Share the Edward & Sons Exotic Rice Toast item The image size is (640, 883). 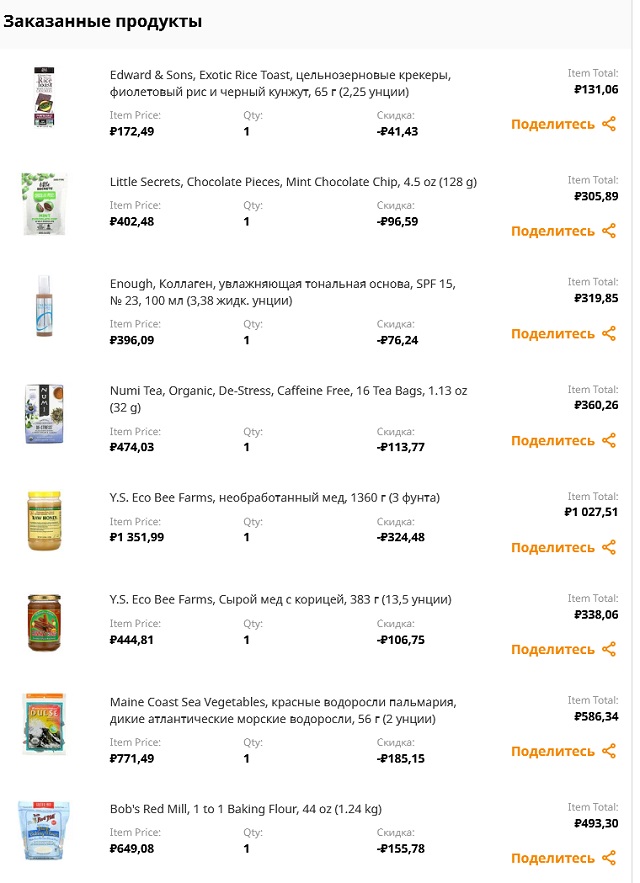(564, 125)
